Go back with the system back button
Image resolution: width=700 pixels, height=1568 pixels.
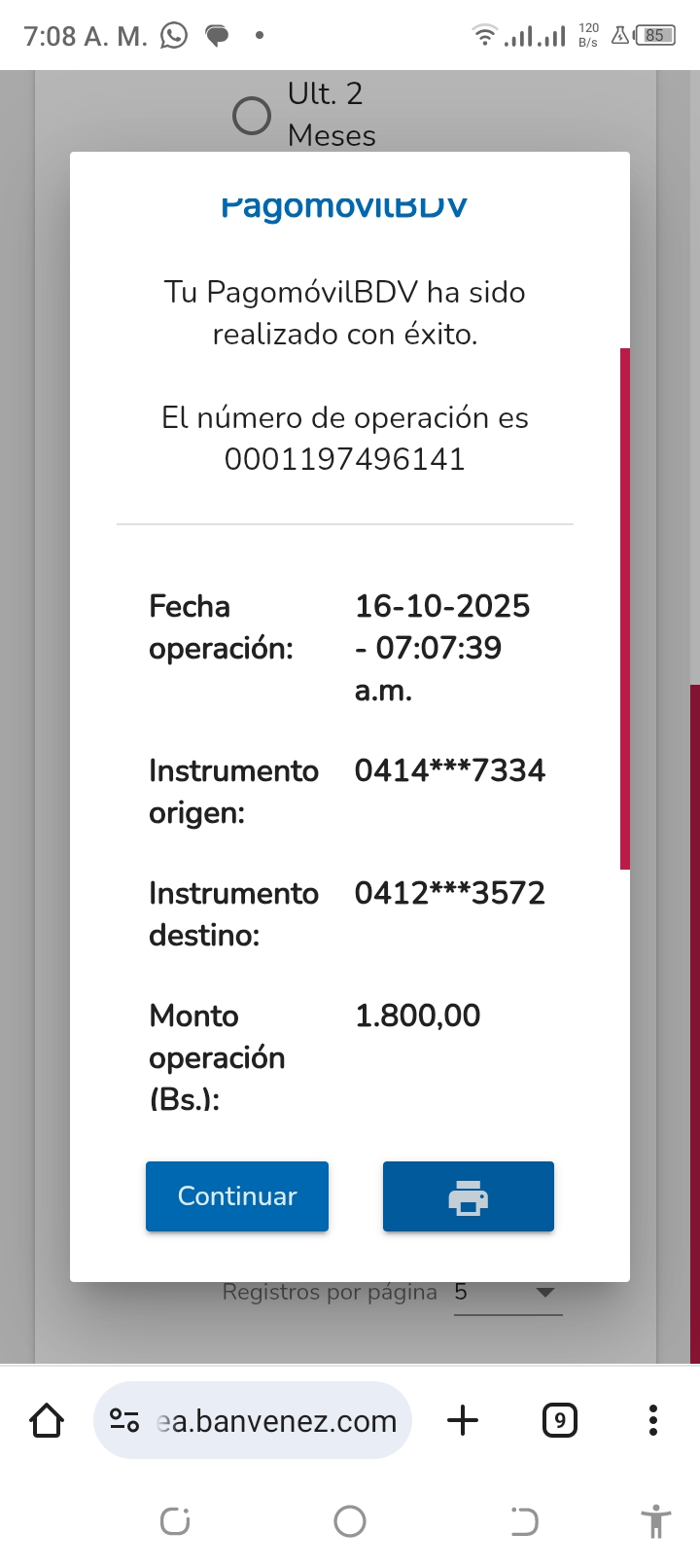524,1521
